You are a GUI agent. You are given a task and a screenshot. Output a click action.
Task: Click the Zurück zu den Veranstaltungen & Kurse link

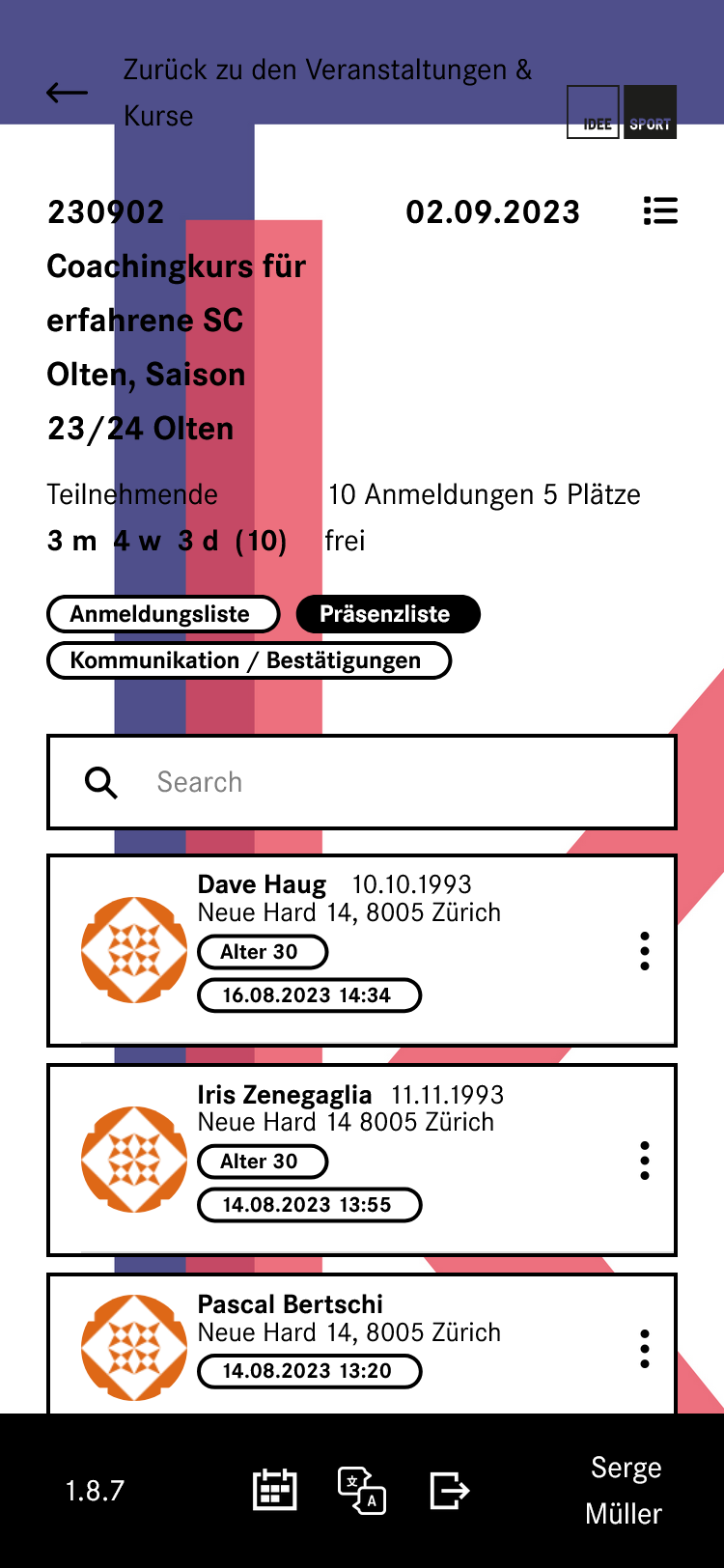click(326, 93)
